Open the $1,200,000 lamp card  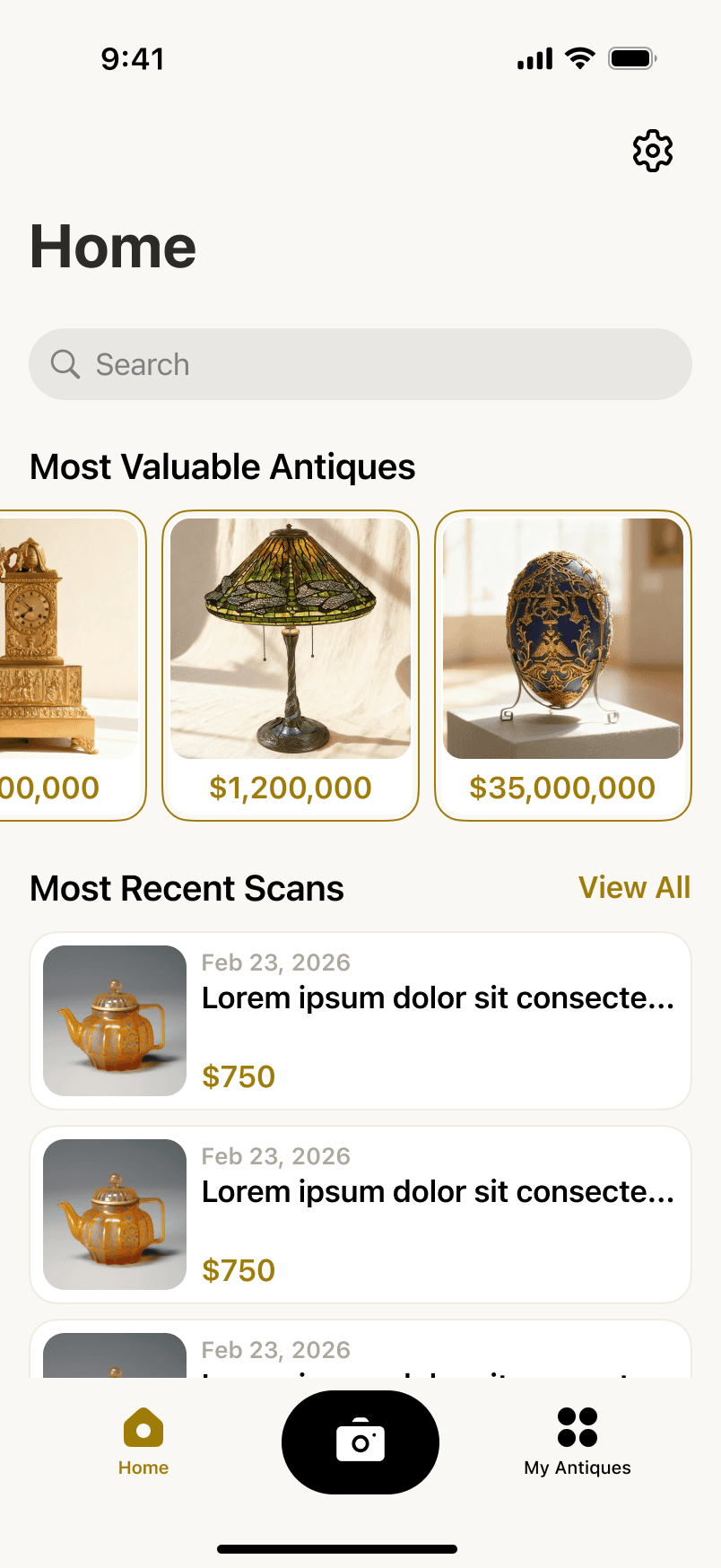click(x=291, y=666)
